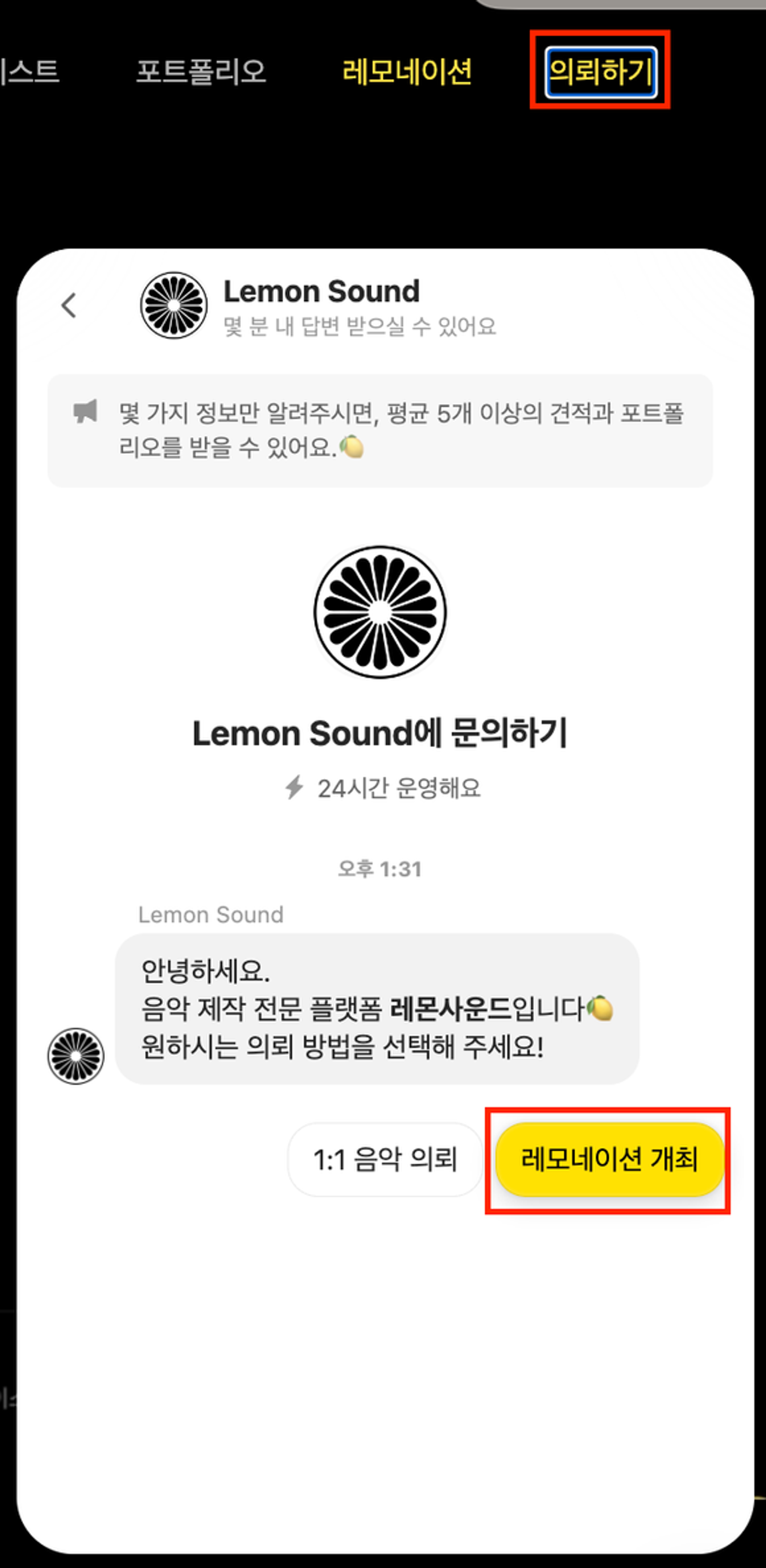Image resolution: width=766 pixels, height=1568 pixels.
Task: Select the yellow 레모네이션 개최 button
Action: (x=609, y=1160)
